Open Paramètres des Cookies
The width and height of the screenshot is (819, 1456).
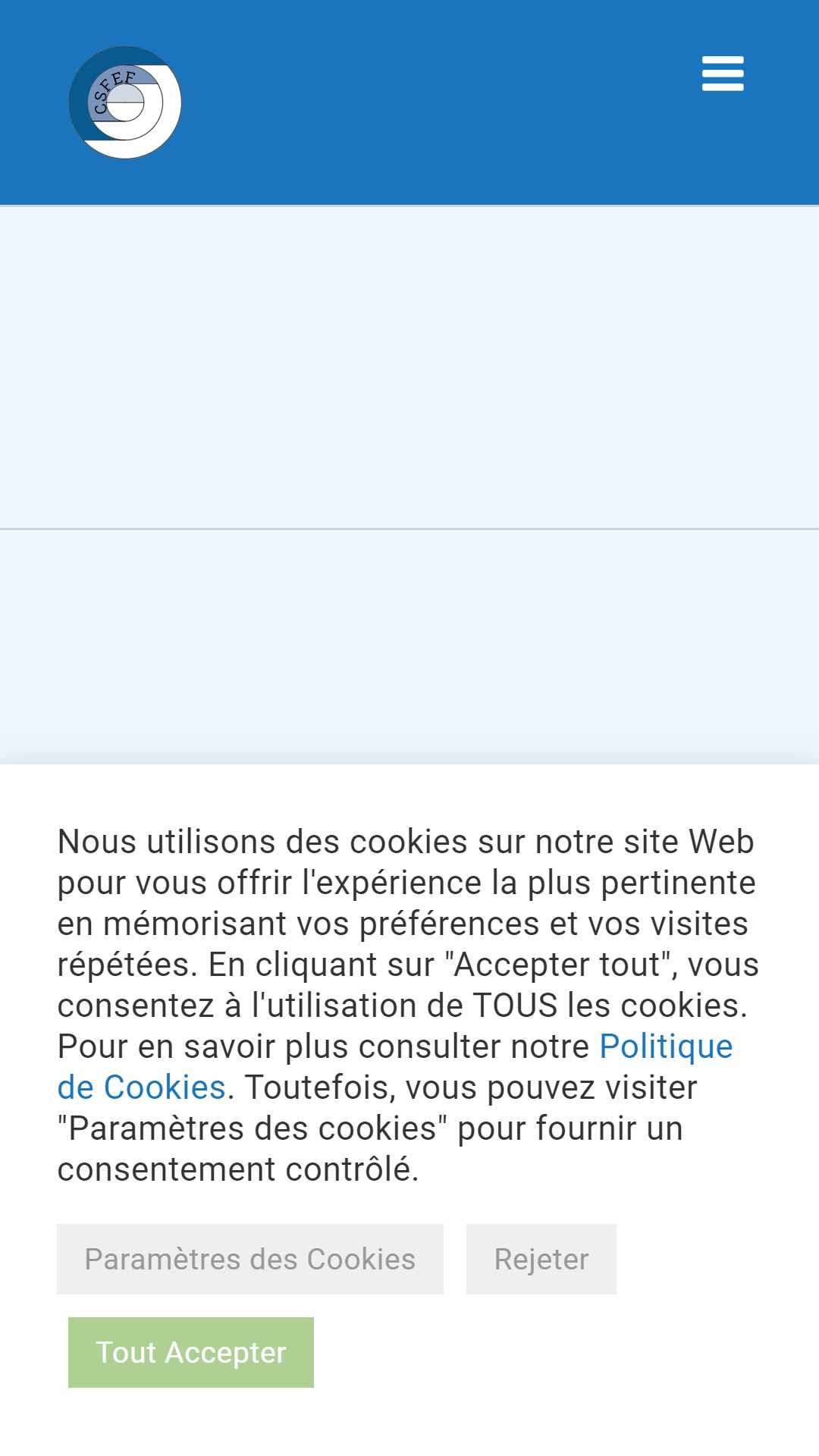point(250,1259)
